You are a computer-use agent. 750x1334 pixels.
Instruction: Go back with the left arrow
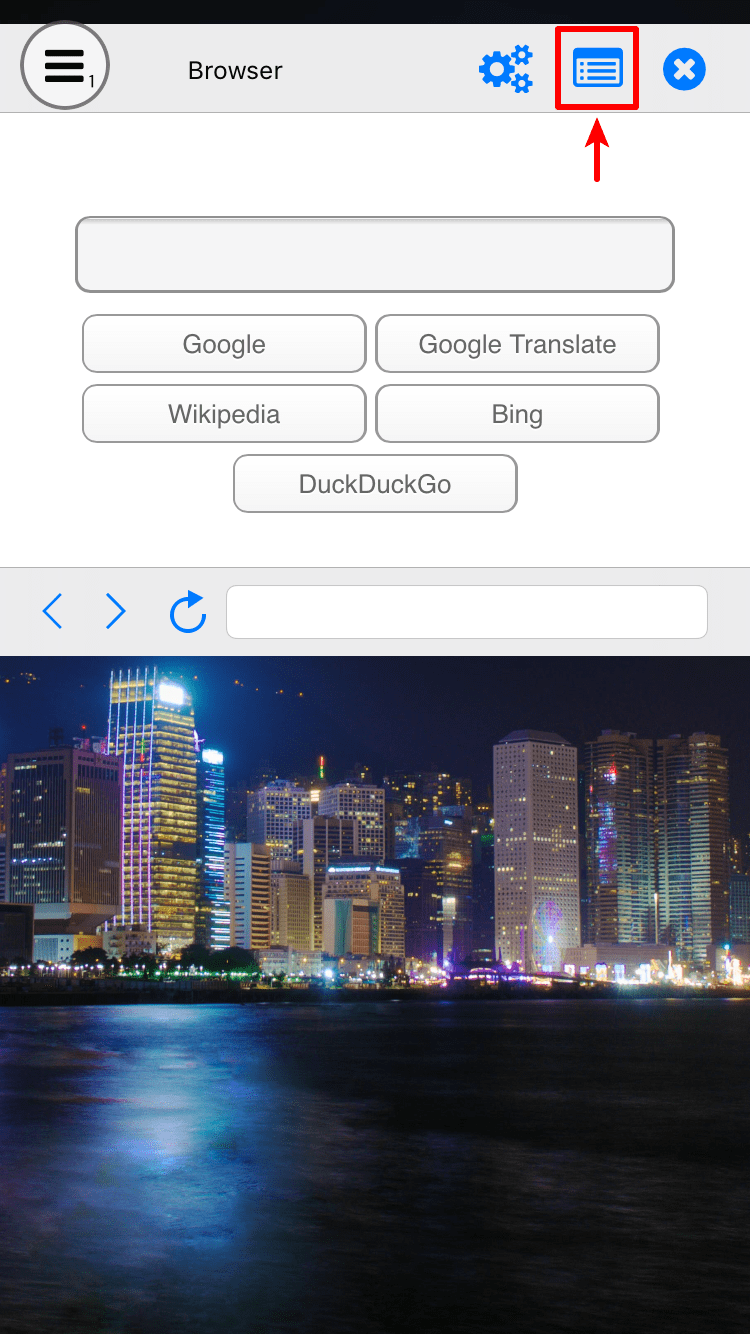point(53,611)
